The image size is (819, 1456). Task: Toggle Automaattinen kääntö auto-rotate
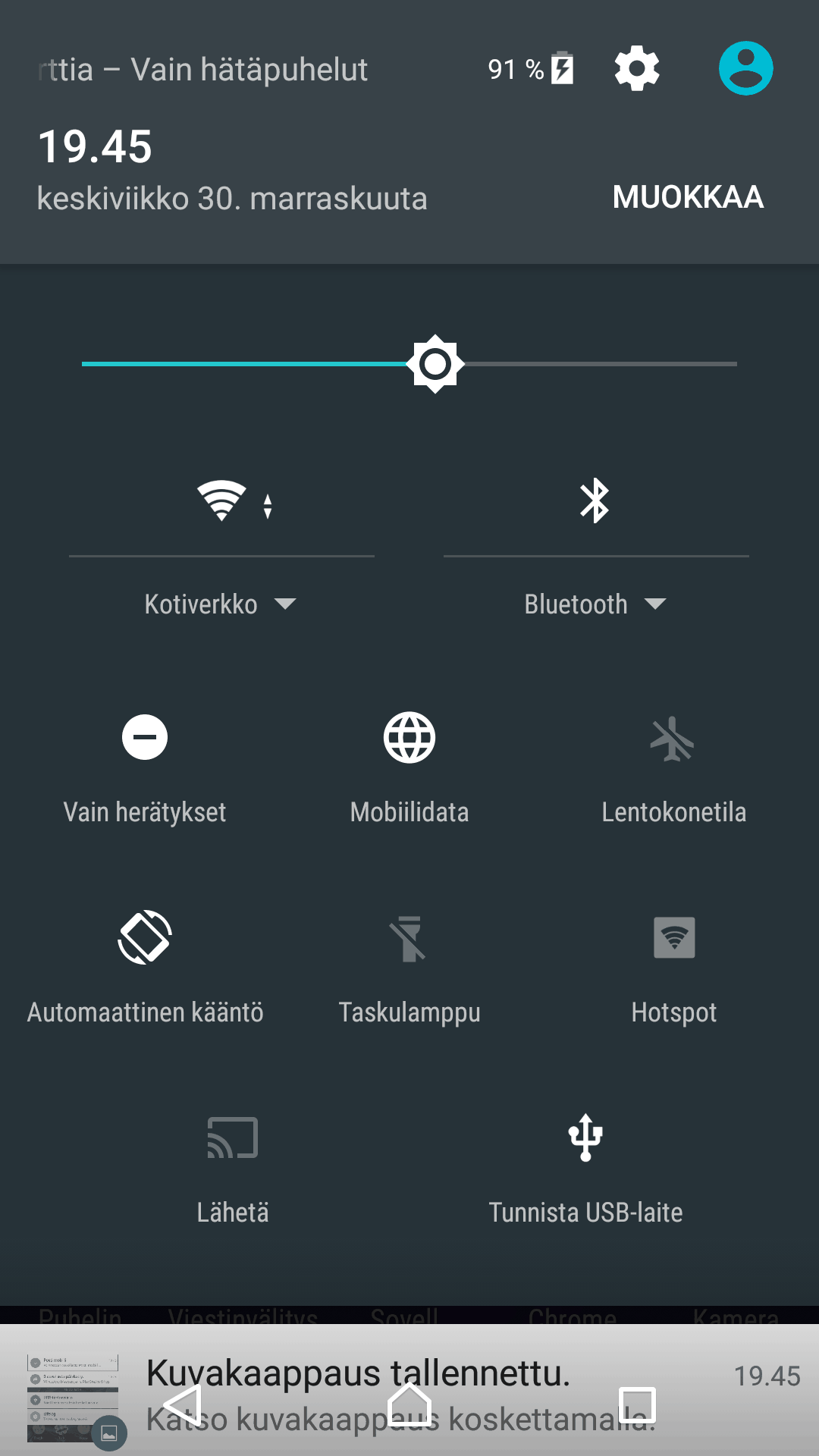click(145, 937)
